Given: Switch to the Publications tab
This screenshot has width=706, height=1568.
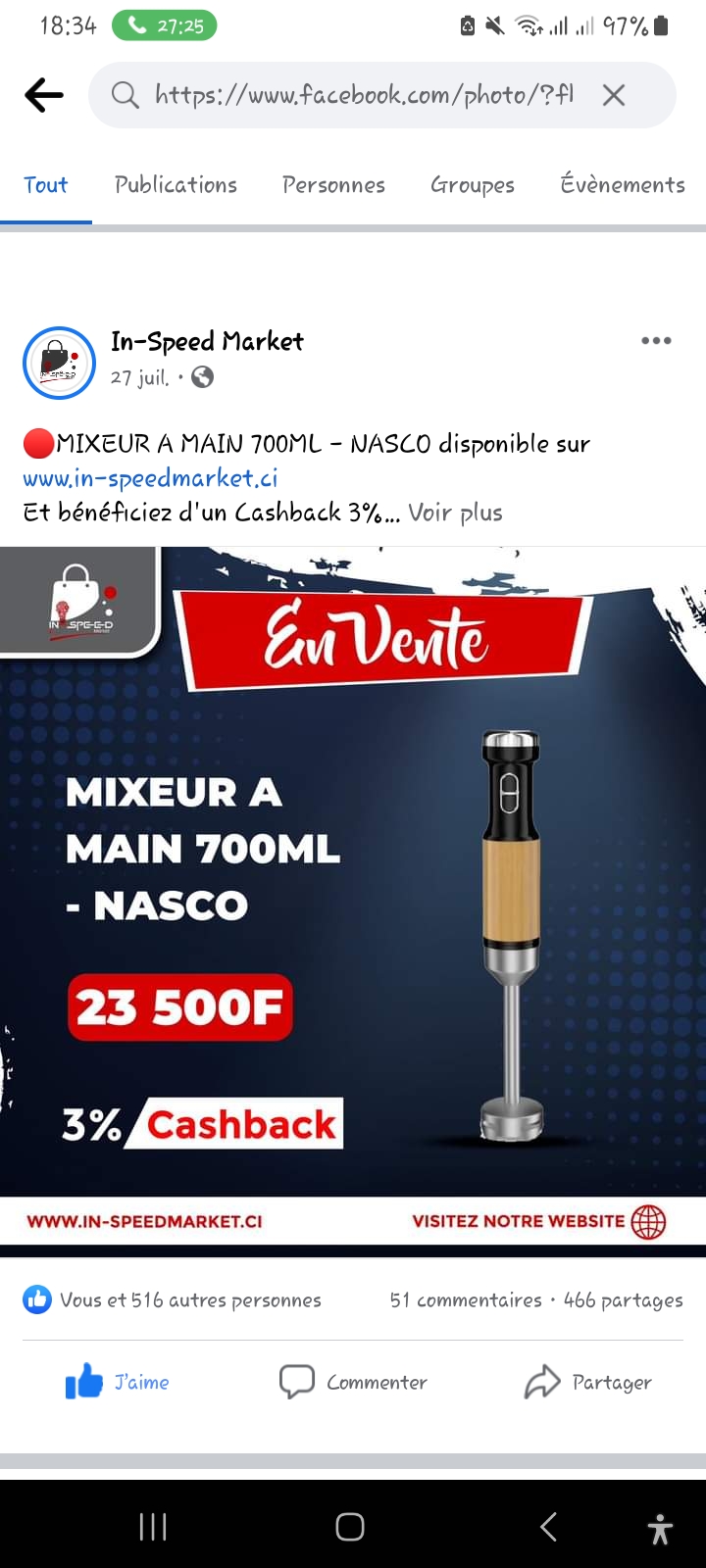Looking at the screenshot, I should 176,184.
